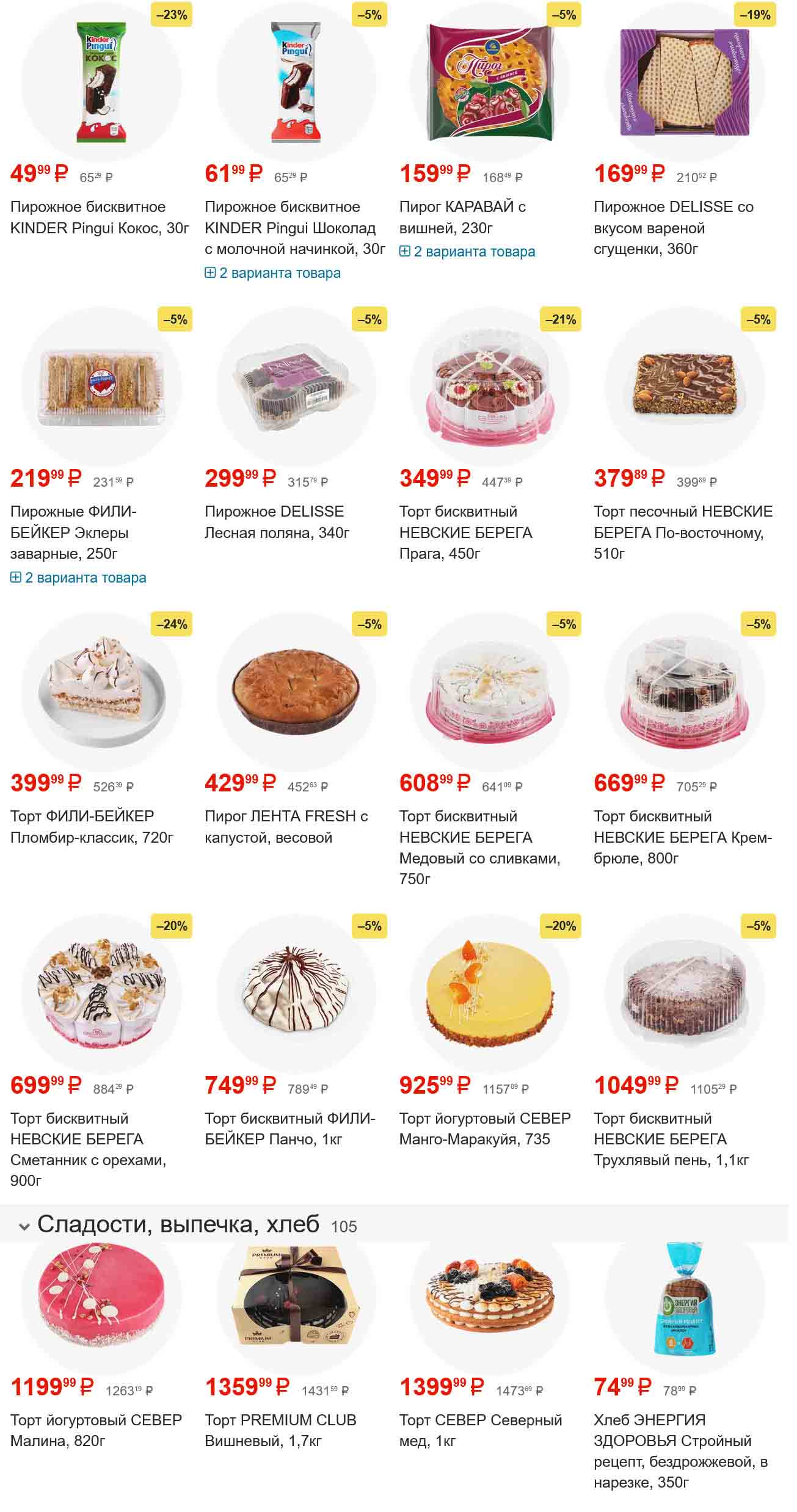The image size is (797, 1512).
Task: Open KINDER Pingui Шоколад product card
Action: point(294,228)
